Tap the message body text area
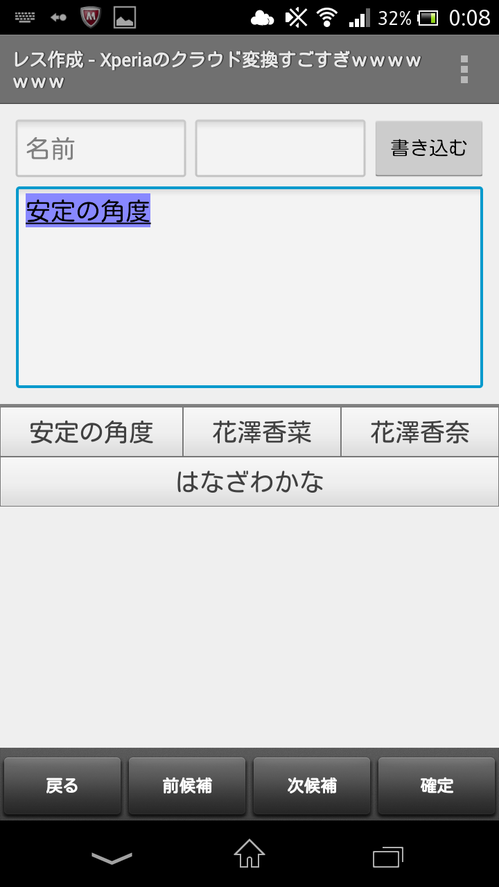The height and width of the screenshot is (887, 499). (250, 287)
